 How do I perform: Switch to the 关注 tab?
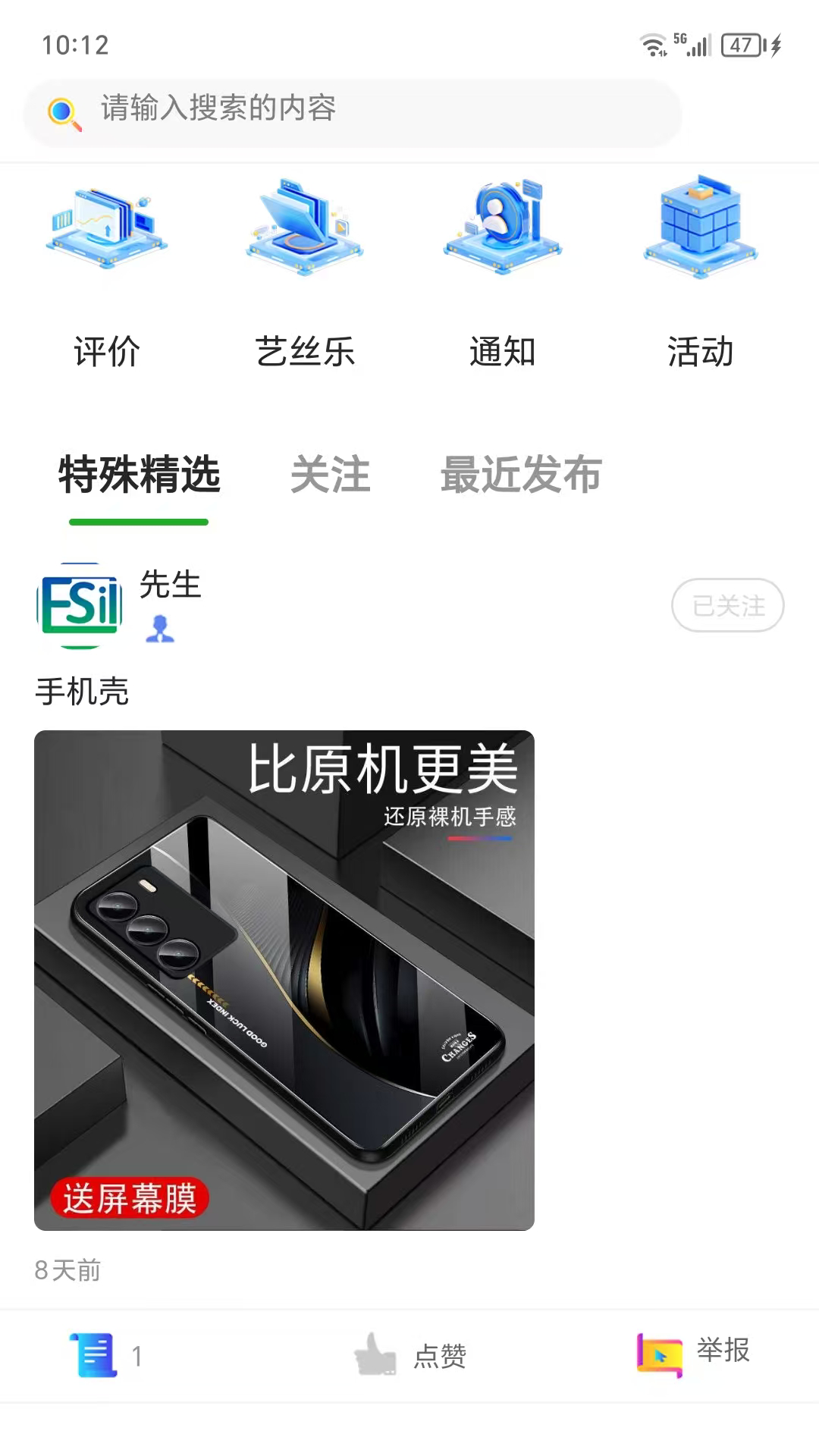pyautogui.click(x=331, y=474)
